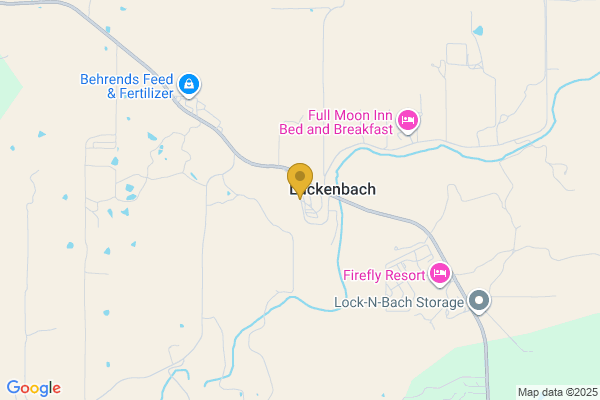Image resolution: width=600 pixels, height=400 pixels.
Task: Open the Full Moon Inn lodging pin
Action: tap(407, 121)
